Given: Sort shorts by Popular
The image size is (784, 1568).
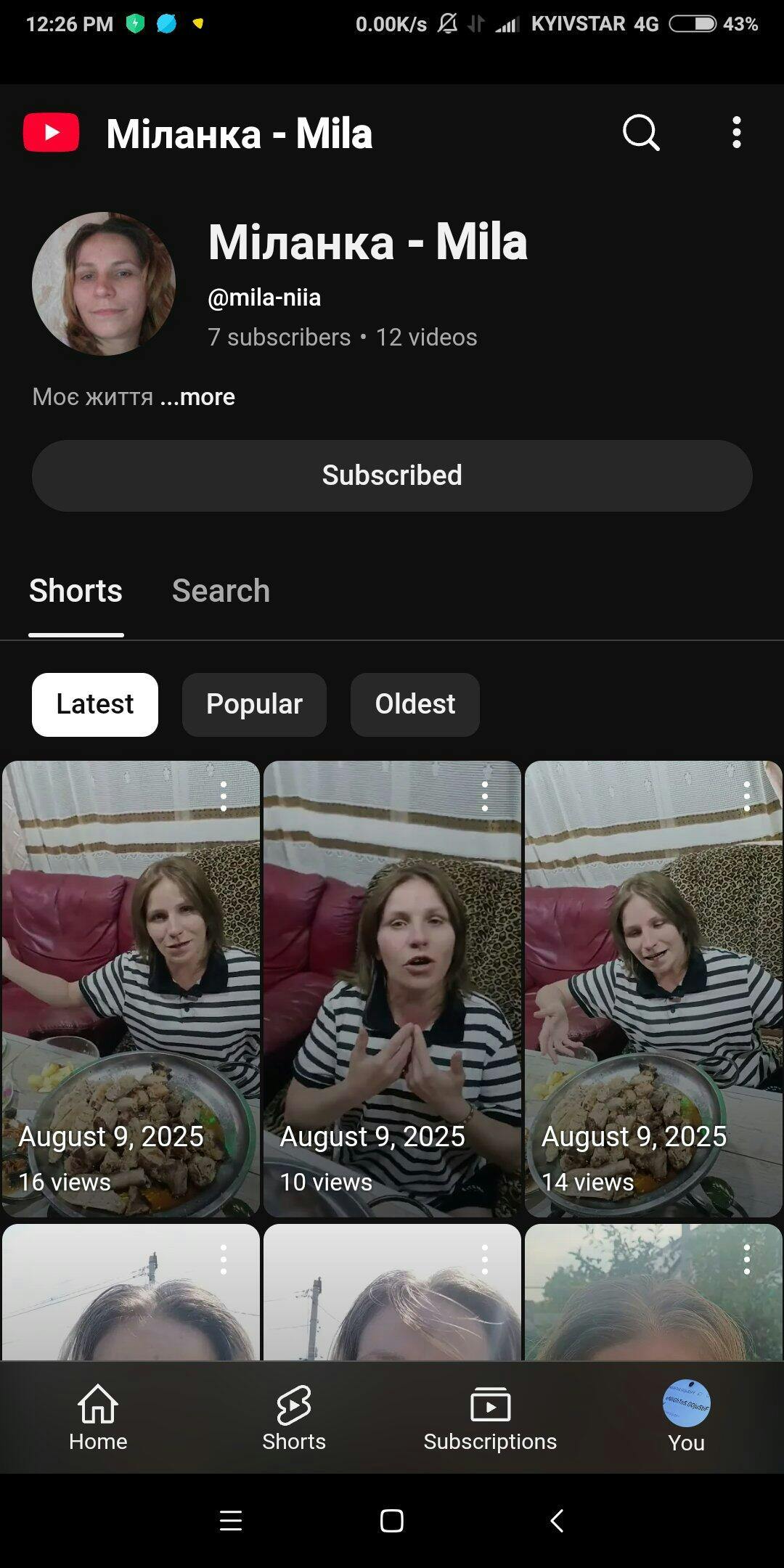Looking at the screenshot, I should coord(254,704).
